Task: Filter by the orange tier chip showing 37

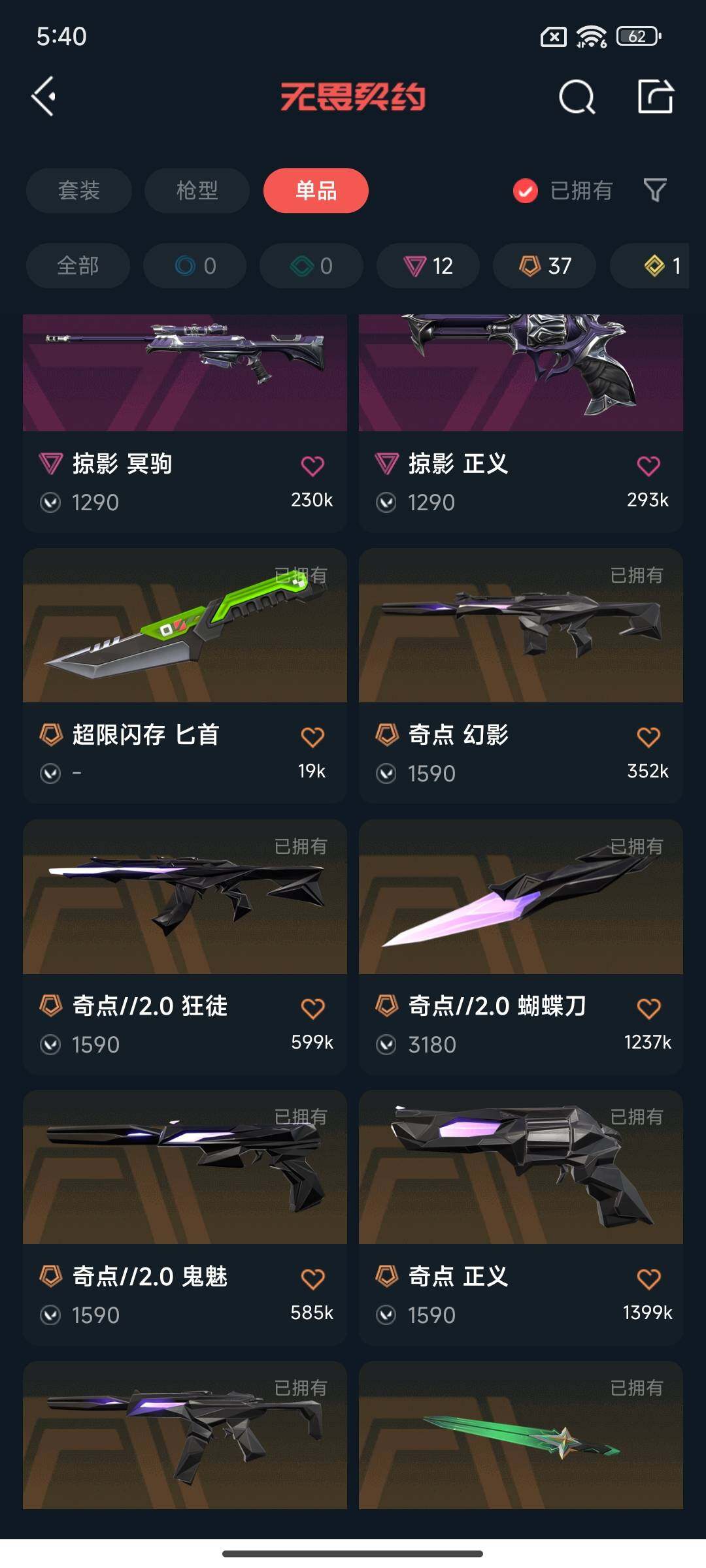Action: [545, 266]
